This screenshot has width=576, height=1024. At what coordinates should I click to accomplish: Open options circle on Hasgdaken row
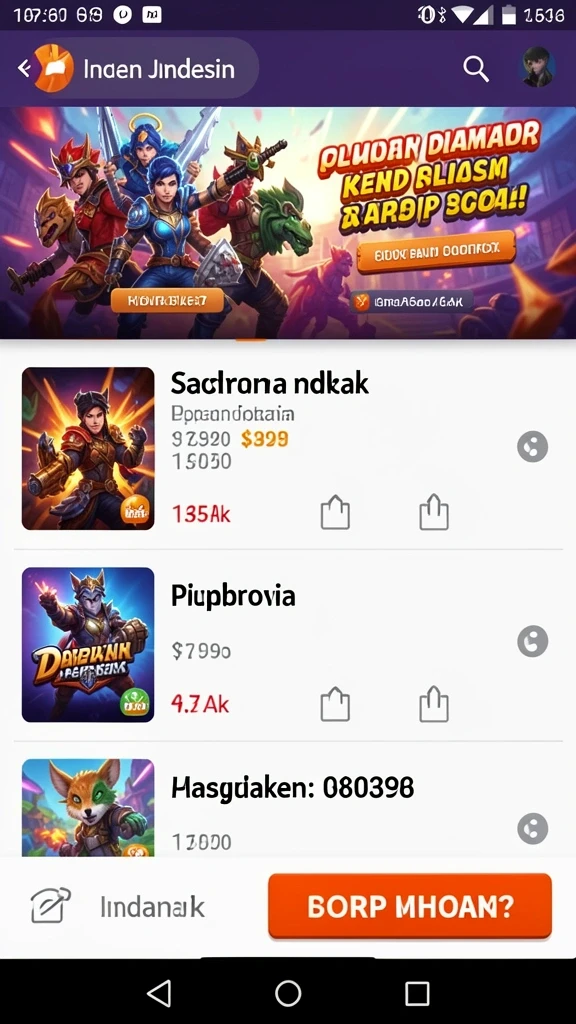click(532, 829)
